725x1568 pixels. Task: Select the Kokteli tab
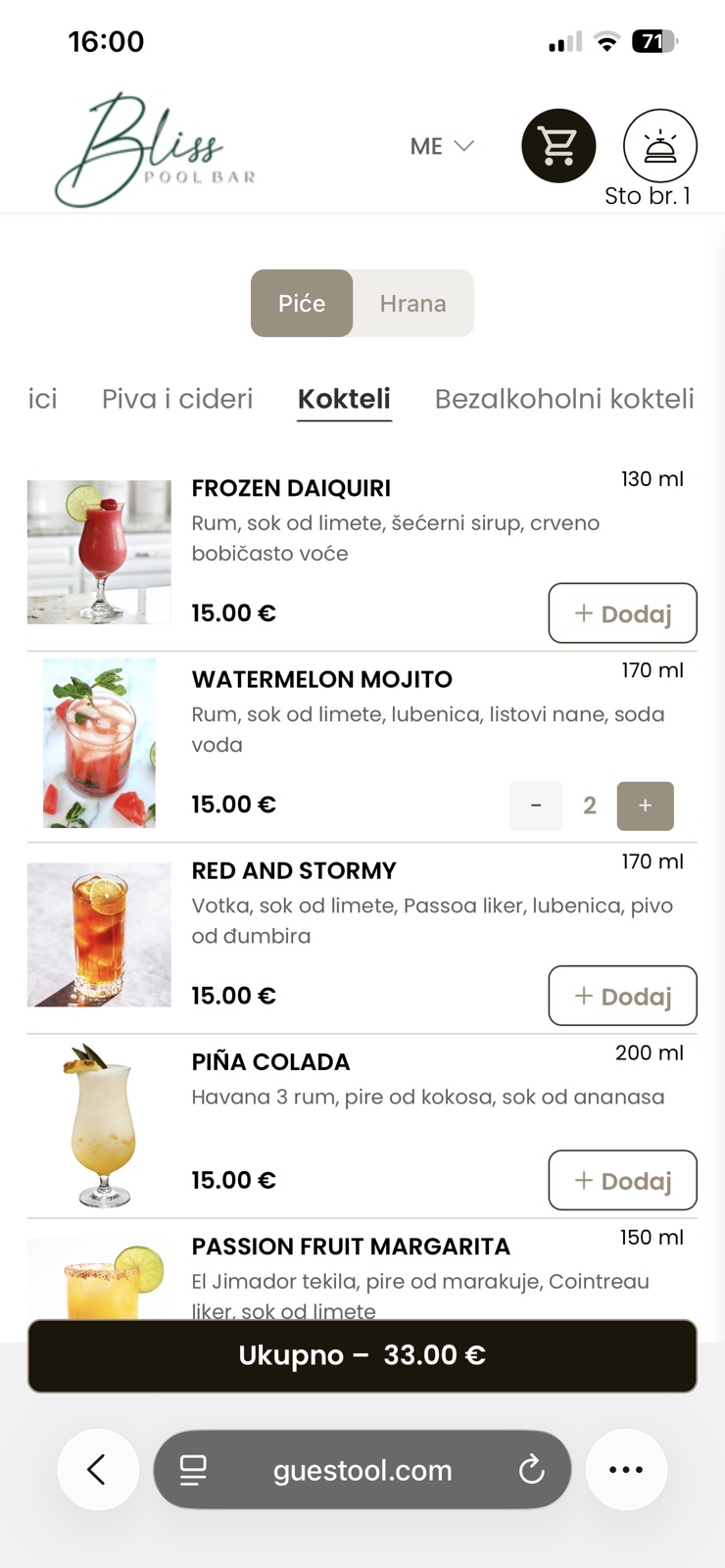pos(344,398)
